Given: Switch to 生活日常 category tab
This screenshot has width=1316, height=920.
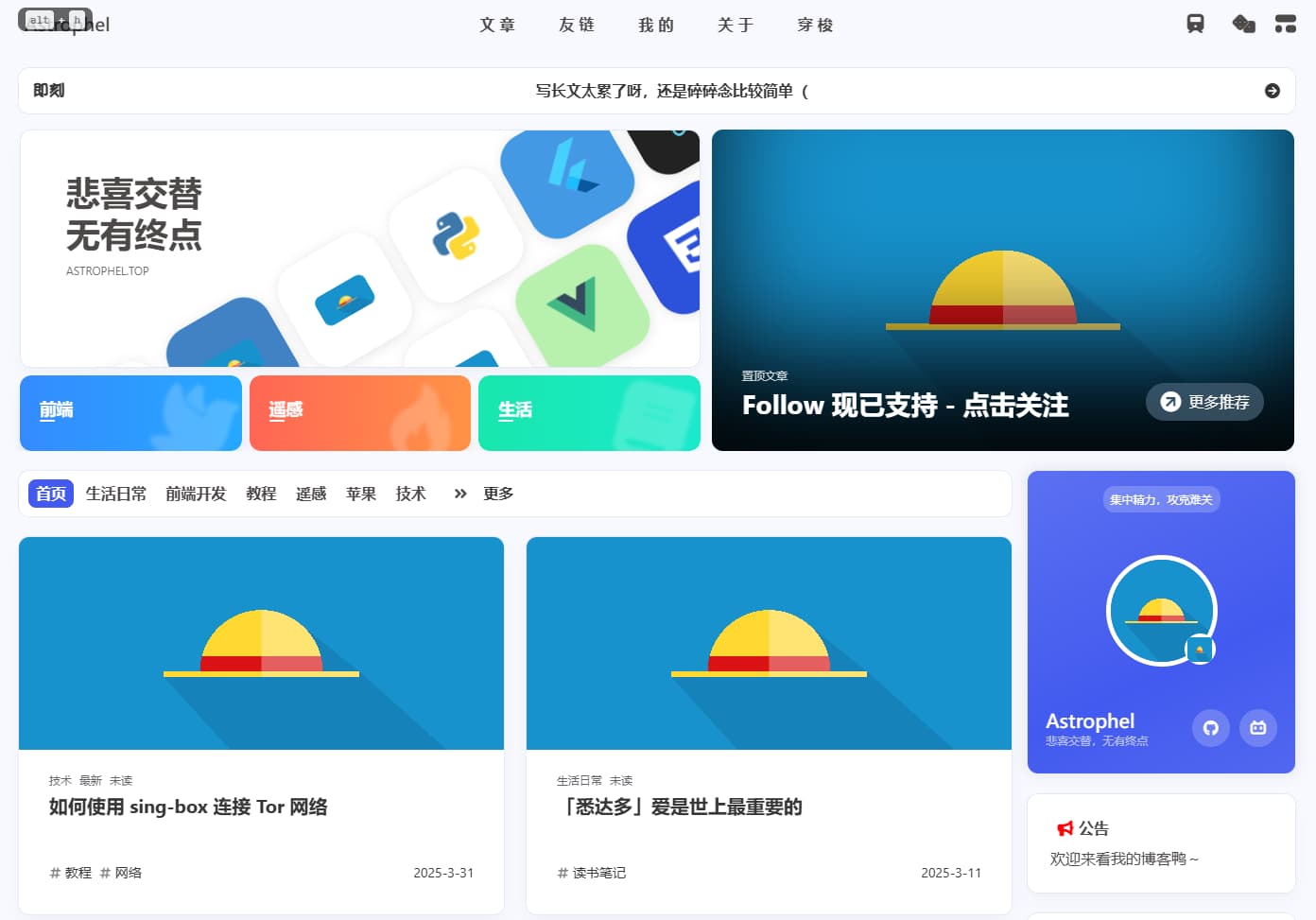Looking at the screenshot, I should [x=116, y=494].
